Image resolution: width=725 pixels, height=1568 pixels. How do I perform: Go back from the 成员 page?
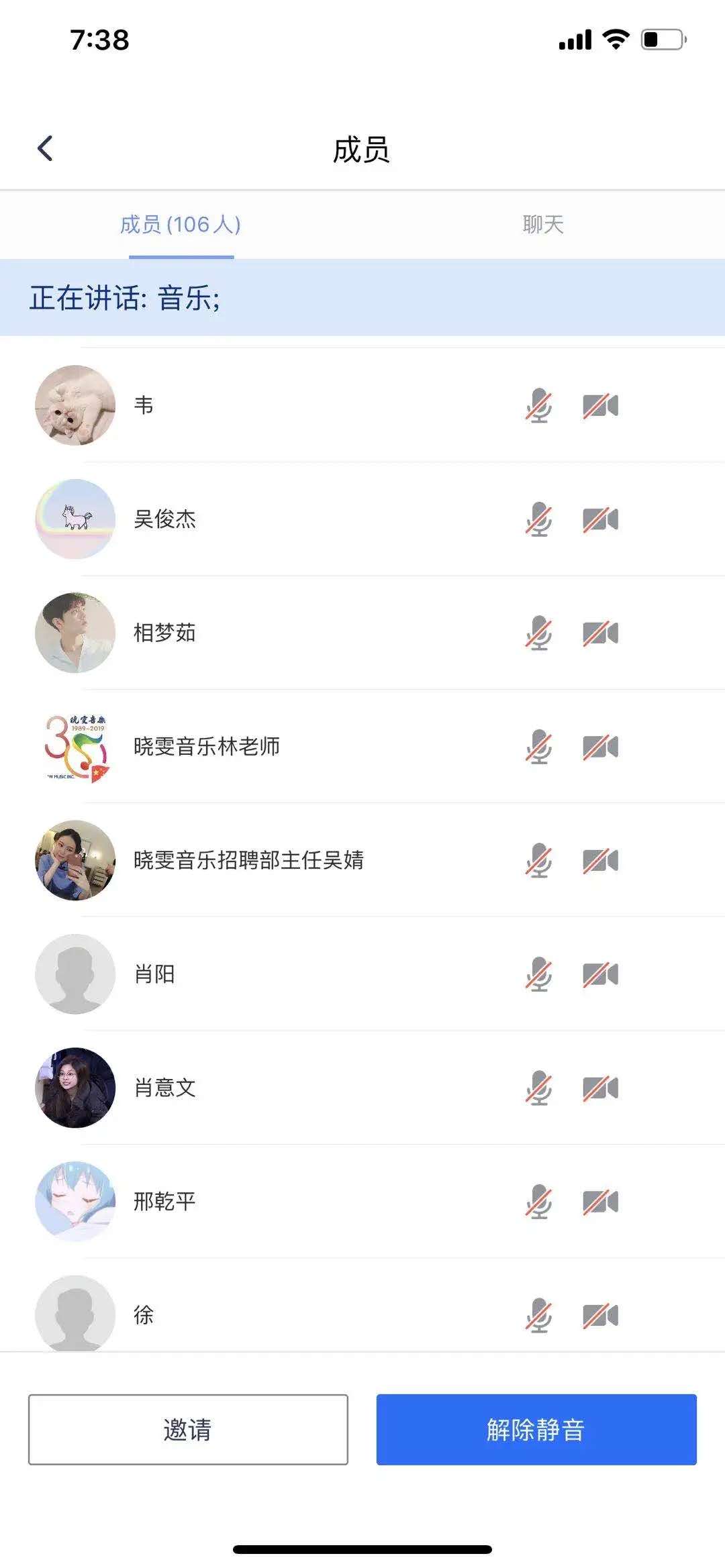pyautogui.click(x=45, y=148)
